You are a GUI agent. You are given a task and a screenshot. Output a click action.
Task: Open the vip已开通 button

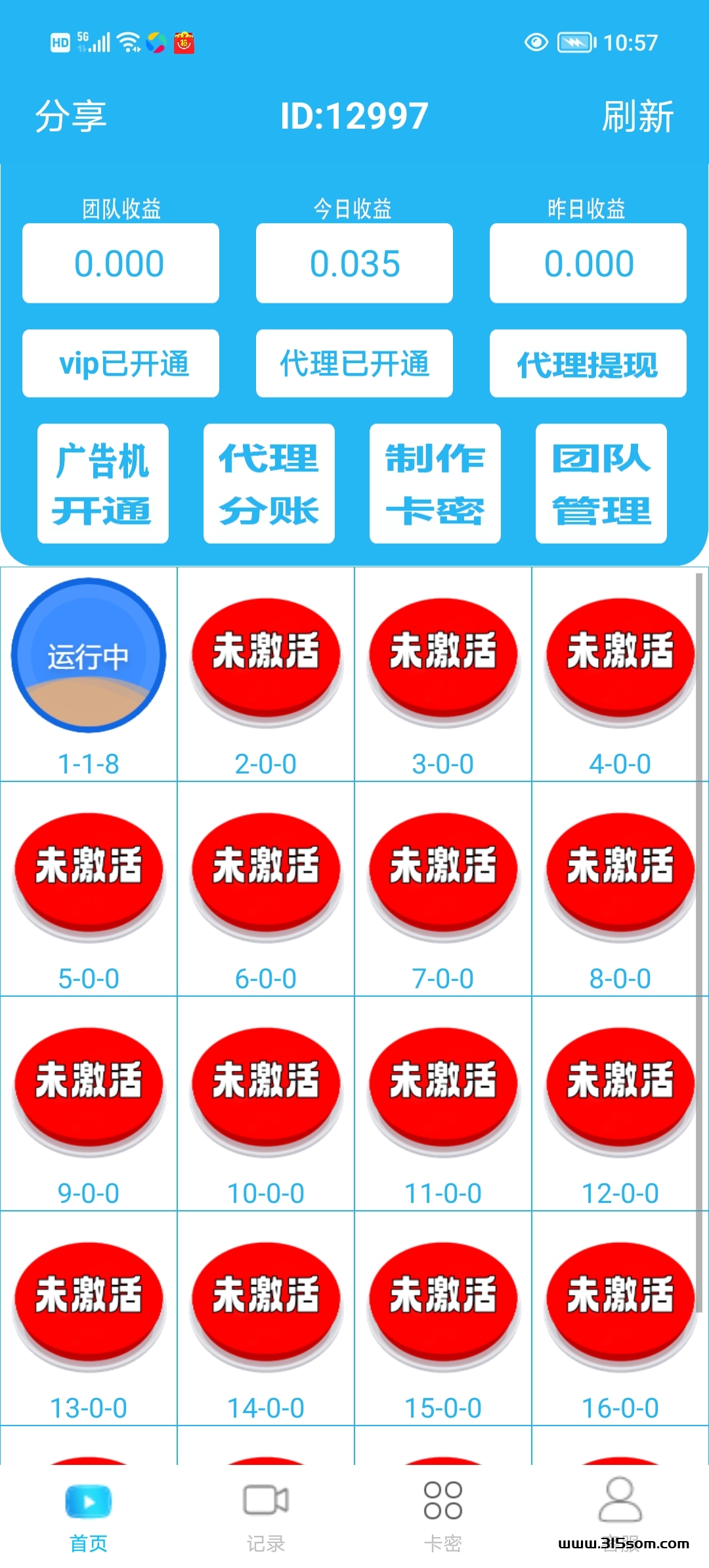[x=121, y=364]
